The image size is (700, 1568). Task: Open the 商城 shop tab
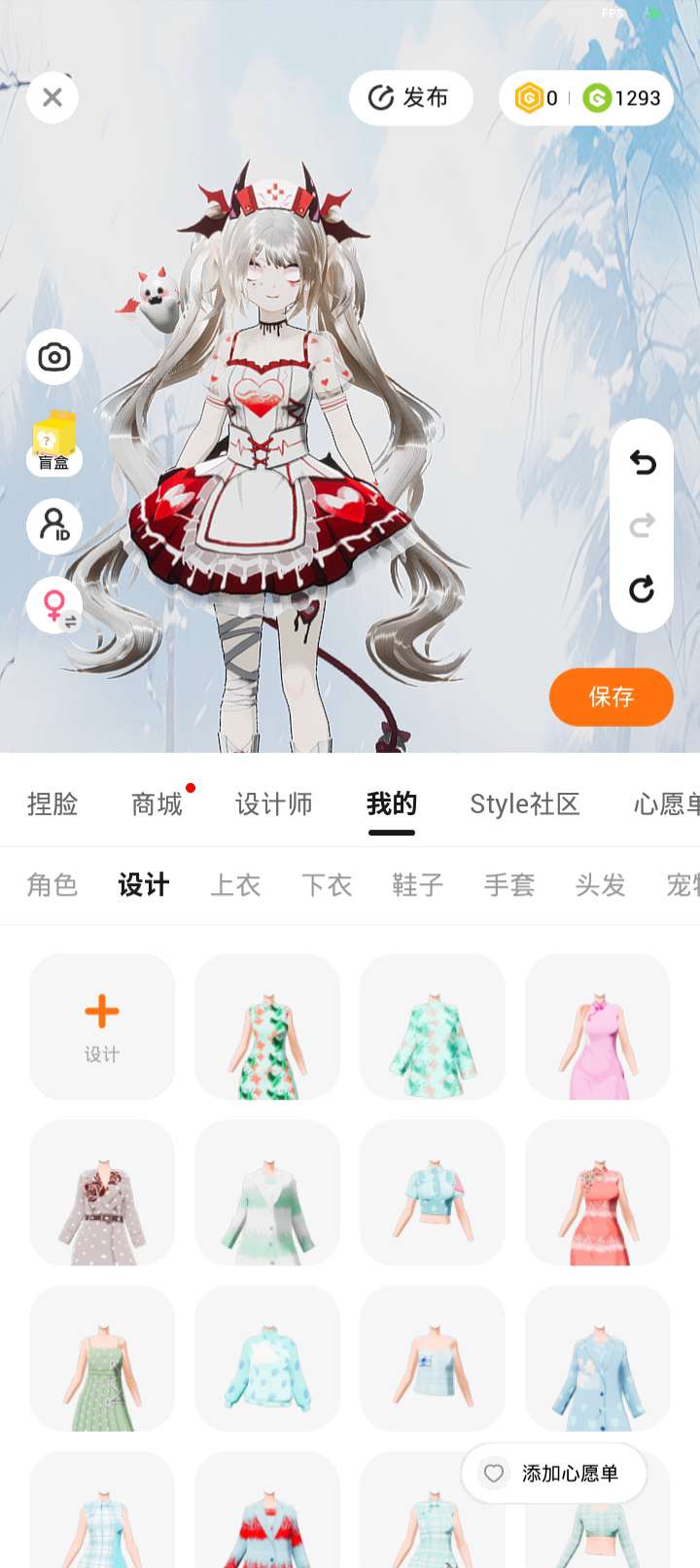coord(157,804)
